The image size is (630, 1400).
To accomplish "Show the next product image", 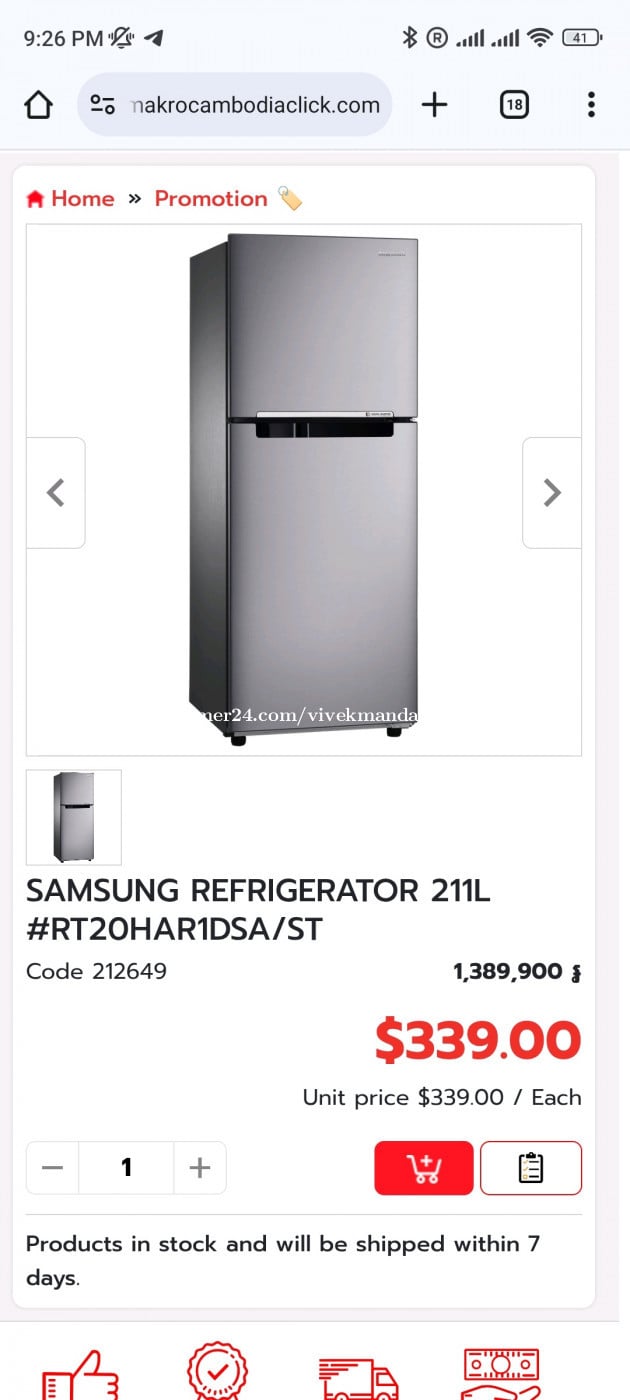I will click(x=551, y=492).
